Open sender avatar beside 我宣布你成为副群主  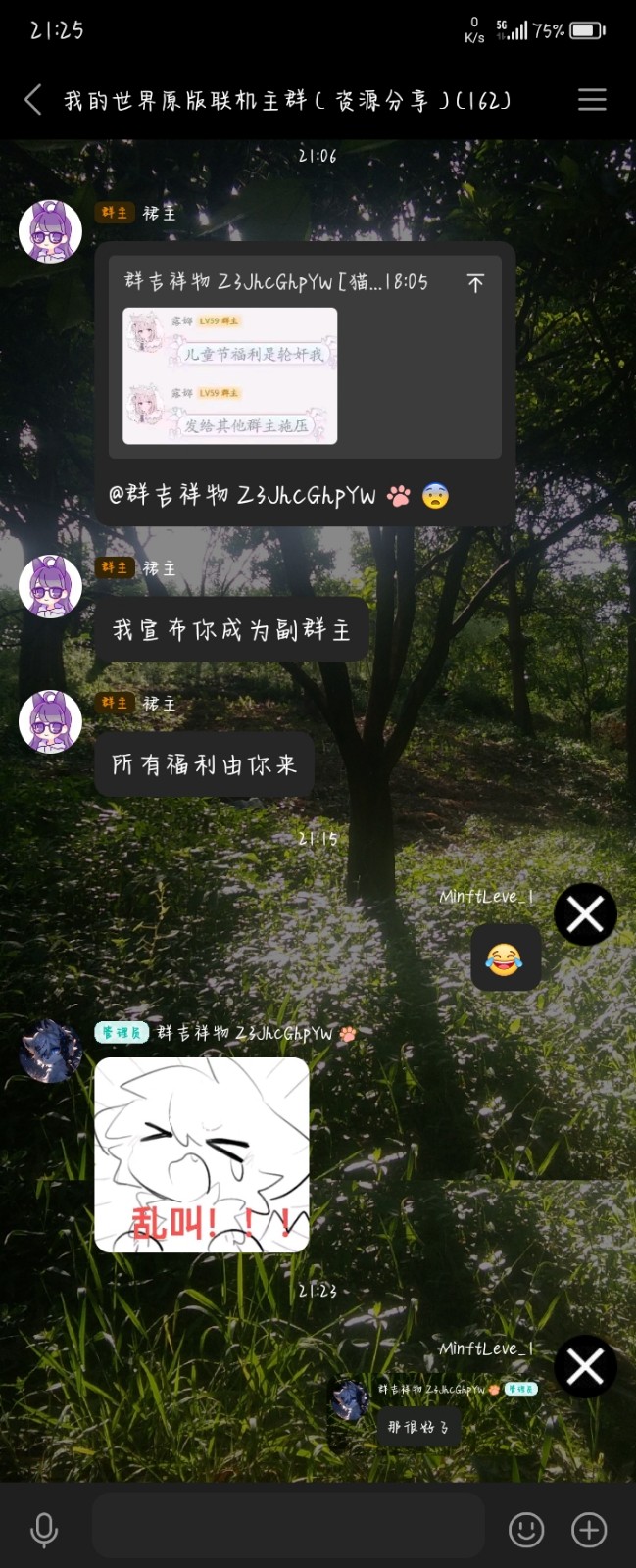50,586
